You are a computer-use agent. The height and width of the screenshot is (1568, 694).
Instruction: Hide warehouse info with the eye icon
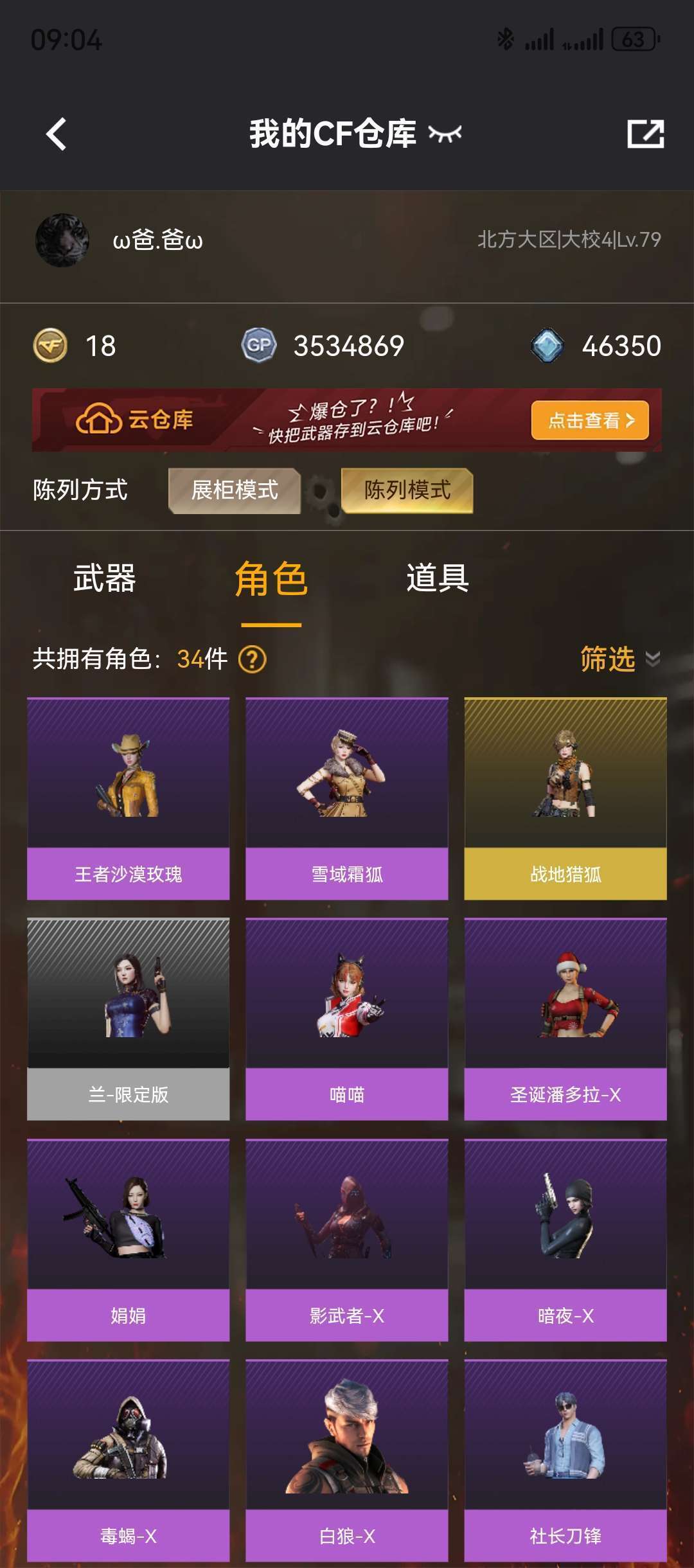point(445,134)
